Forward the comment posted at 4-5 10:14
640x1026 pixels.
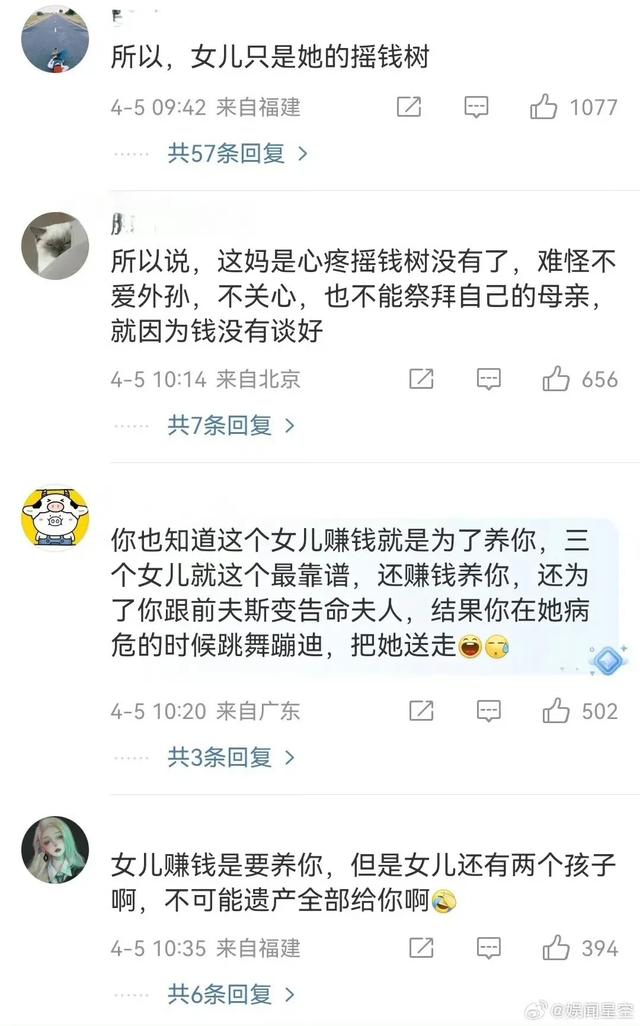pos(421,379)
